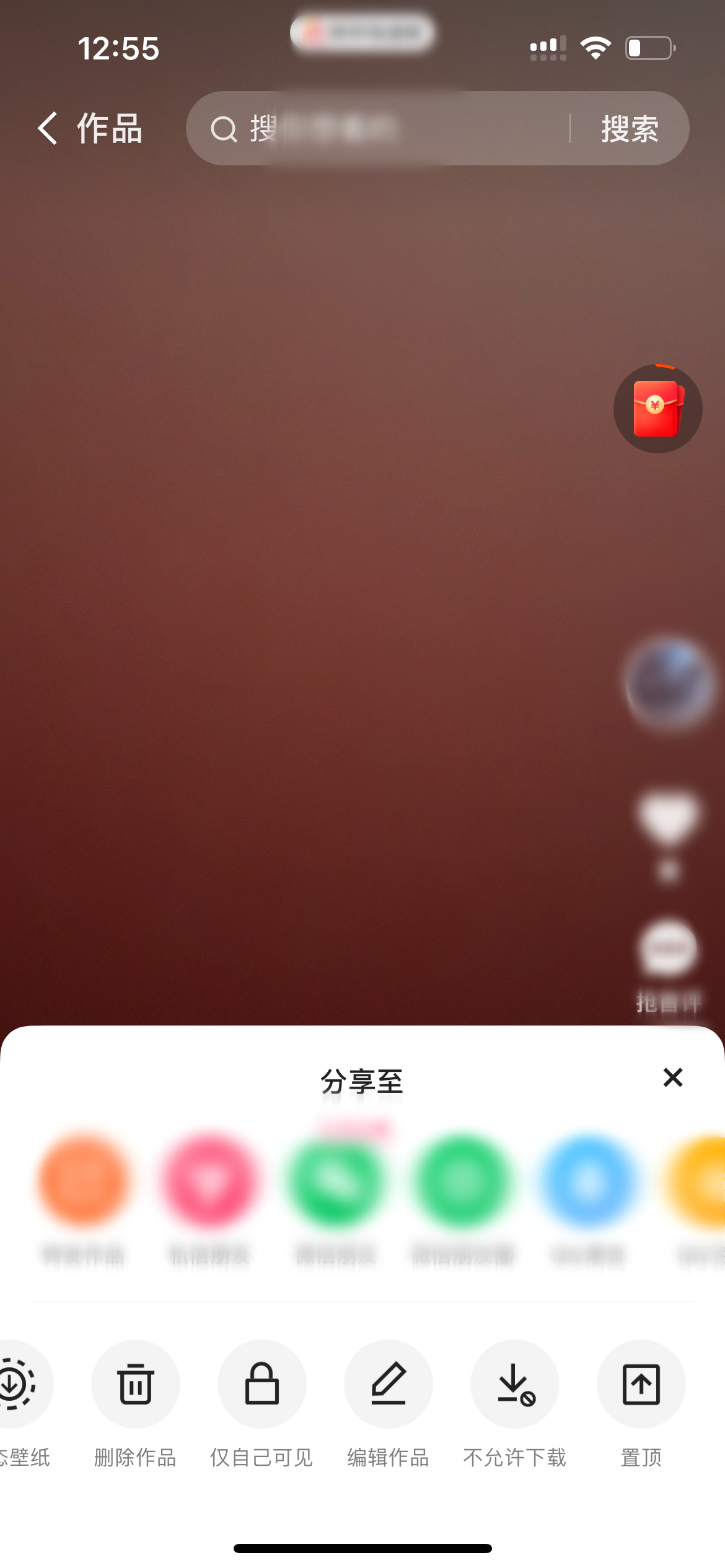The height and width of the screenshot is (1568, 725).
Task: Edit the video with the 编辑作品 pencil icon
Action: (x=389, y=1385)
